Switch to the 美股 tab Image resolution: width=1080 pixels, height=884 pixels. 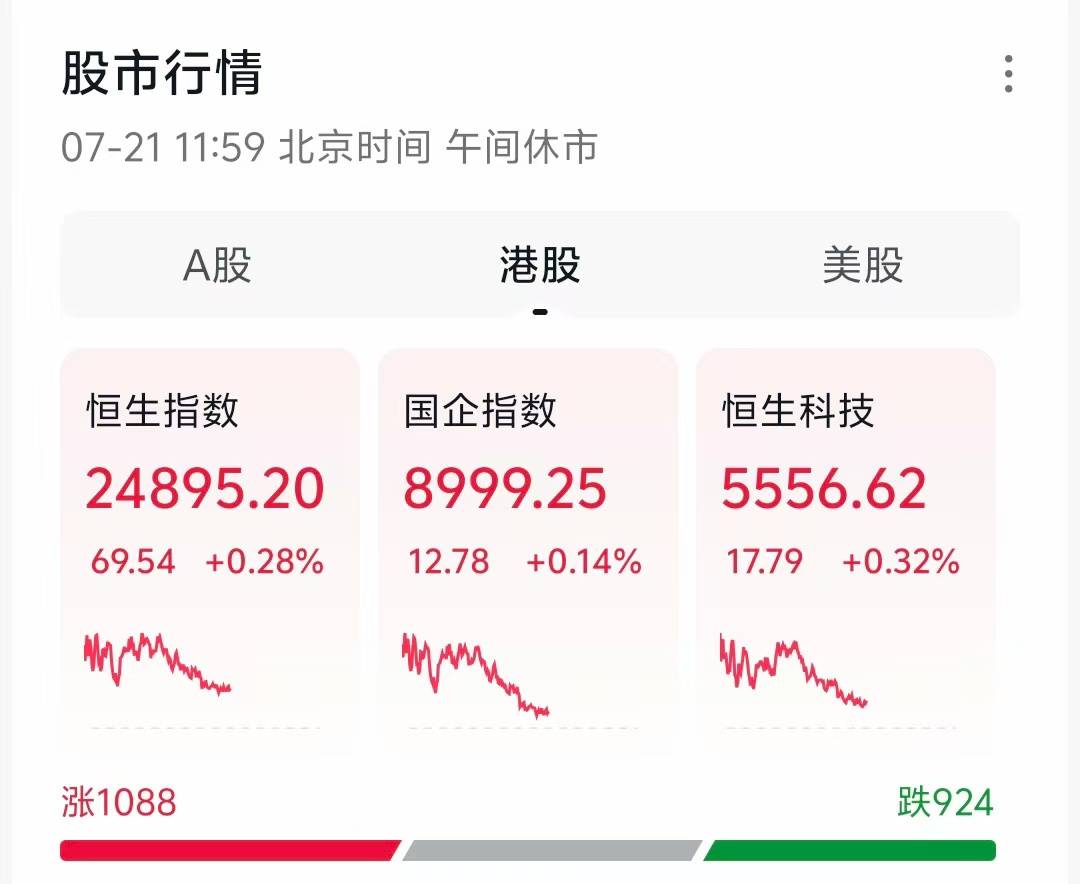click(x=862, y=266)
